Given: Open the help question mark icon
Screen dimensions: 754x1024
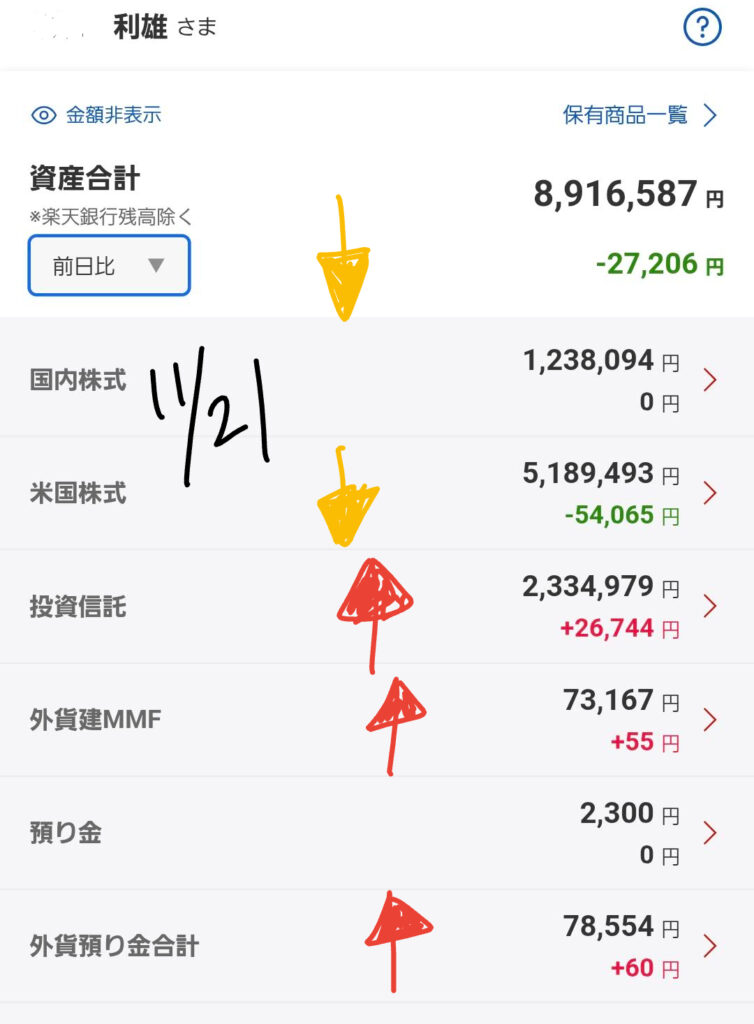Looking at the screenshot, I should (702, 29).
